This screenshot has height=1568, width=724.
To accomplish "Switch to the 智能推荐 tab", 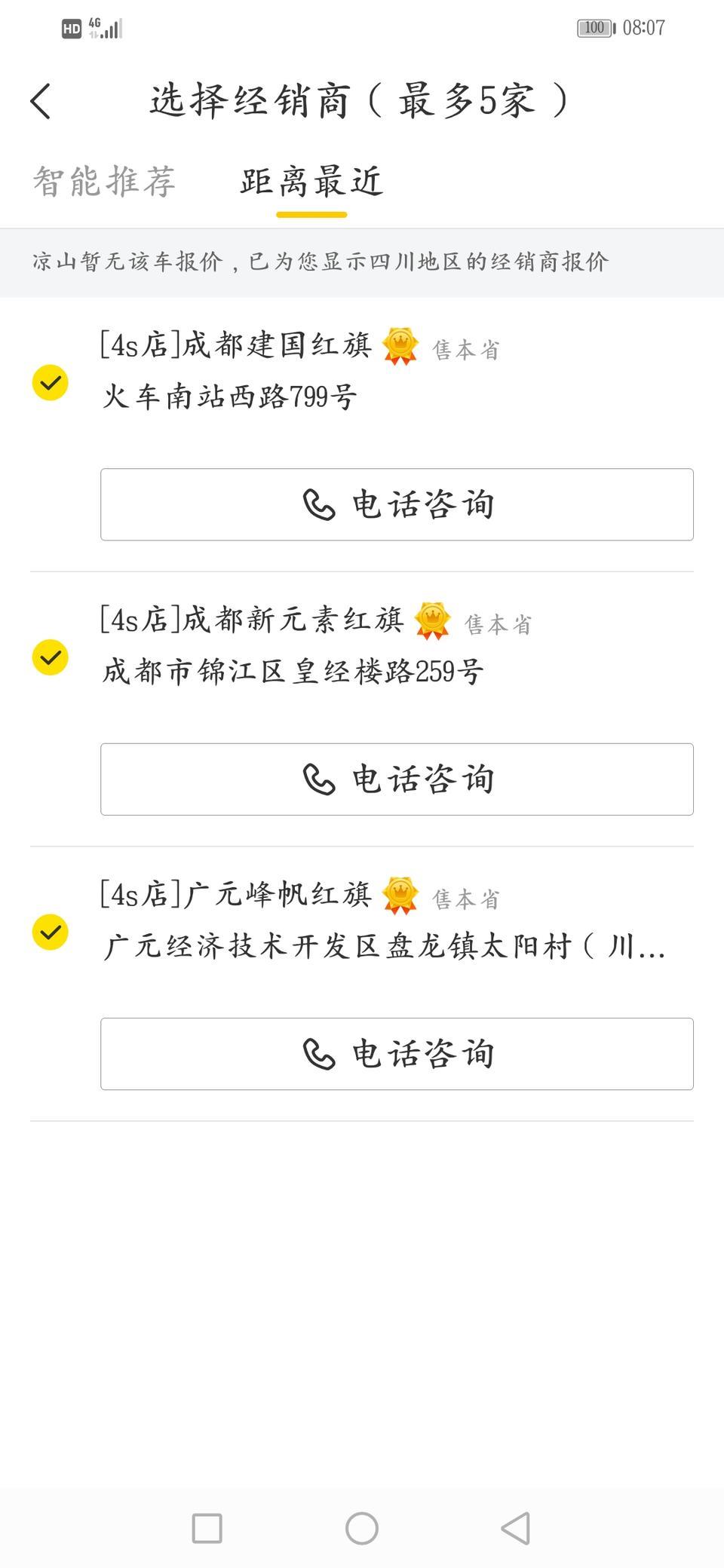I will (x=104, y=182).
